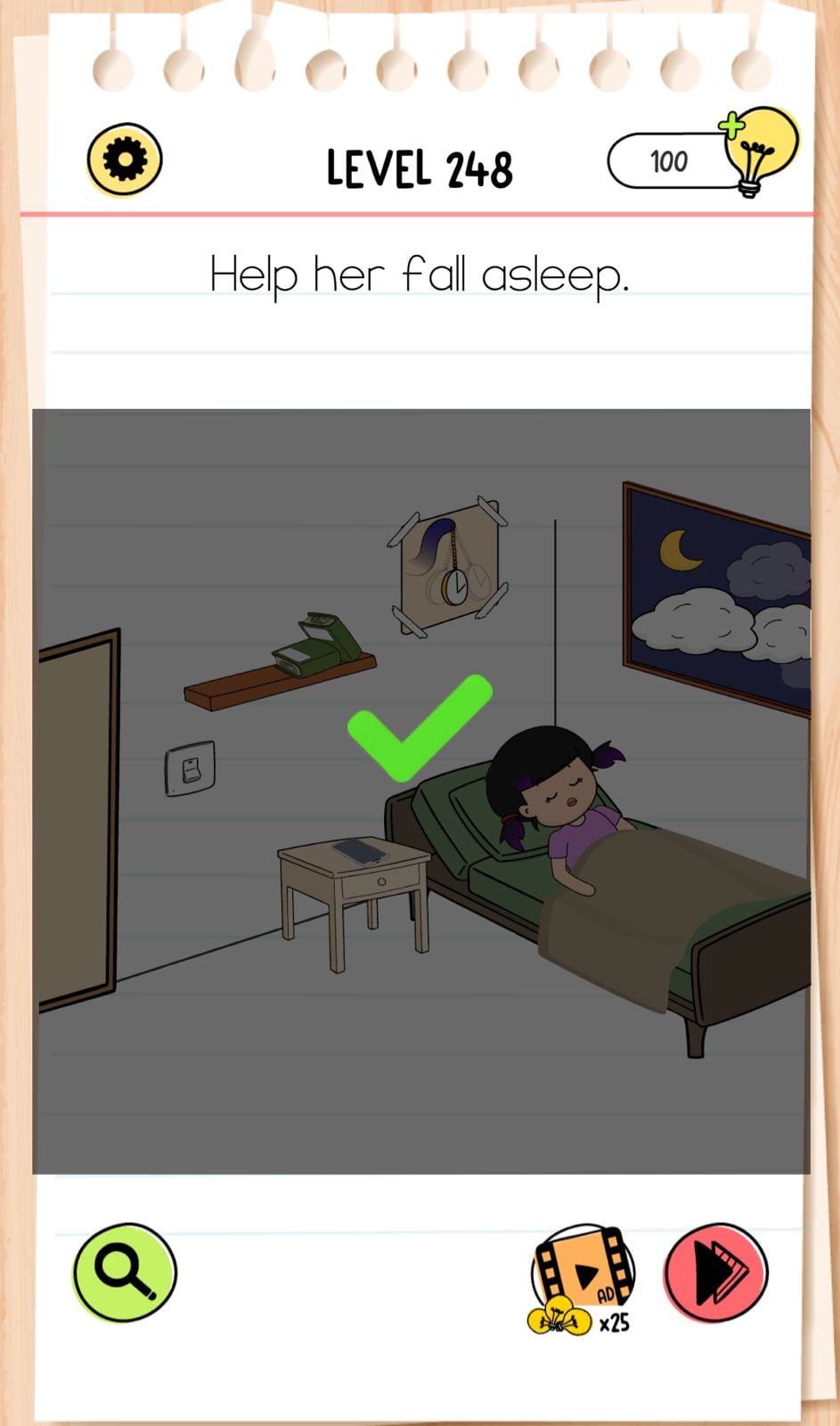Tap the lightbulb to get more hints
840x1426 pixels.
pyautogui.click(x=758, y=152)
